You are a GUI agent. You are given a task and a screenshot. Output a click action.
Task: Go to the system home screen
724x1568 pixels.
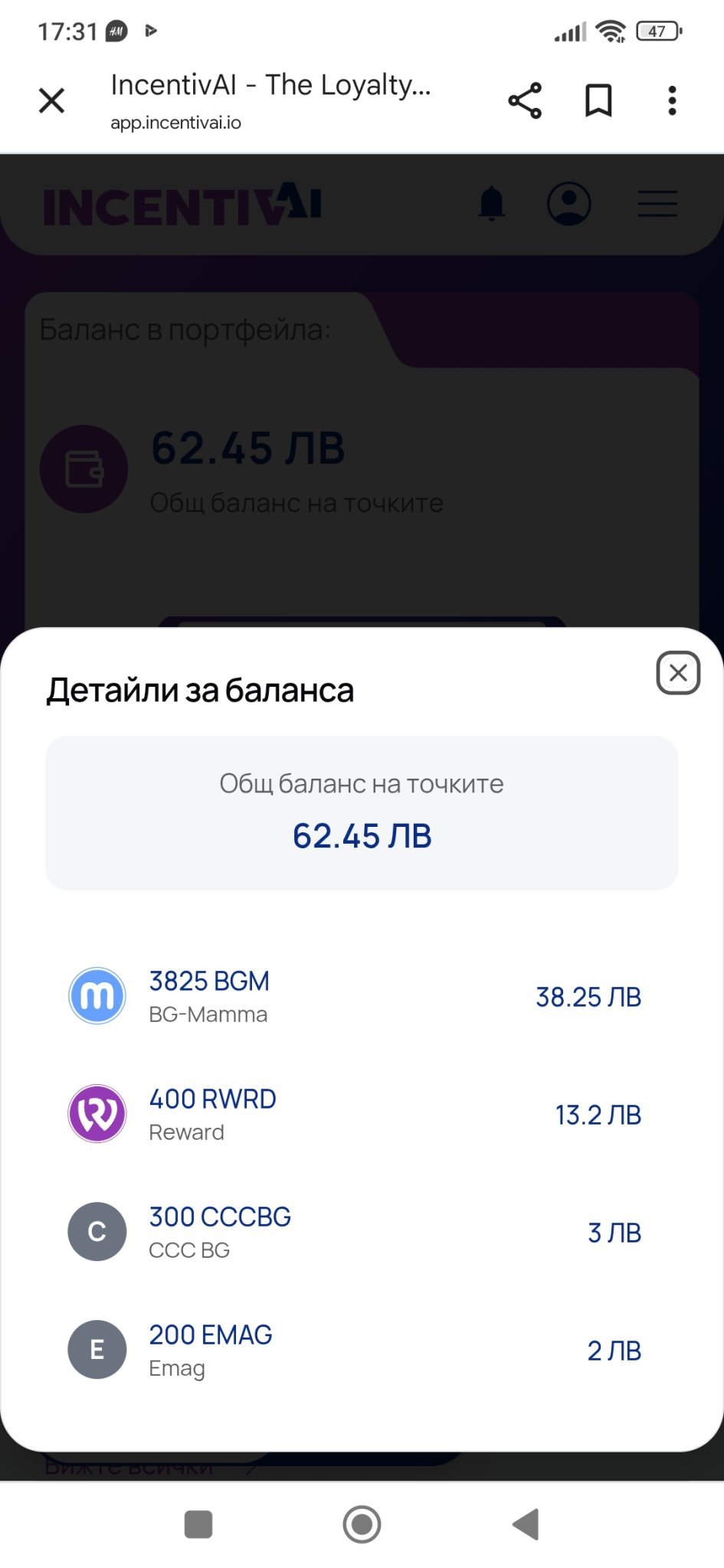pos(362,1524)
